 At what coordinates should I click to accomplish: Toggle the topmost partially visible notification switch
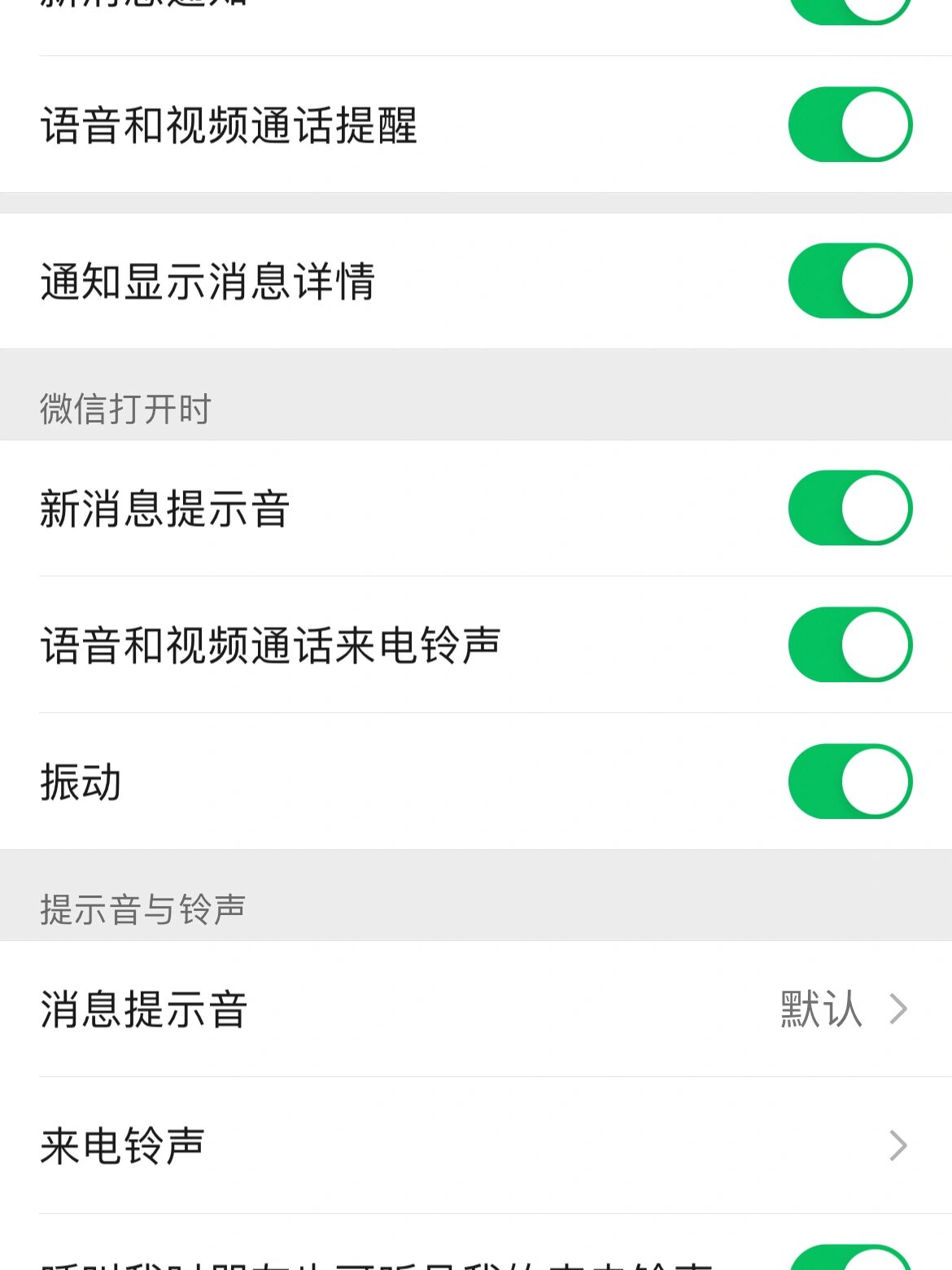849,8
